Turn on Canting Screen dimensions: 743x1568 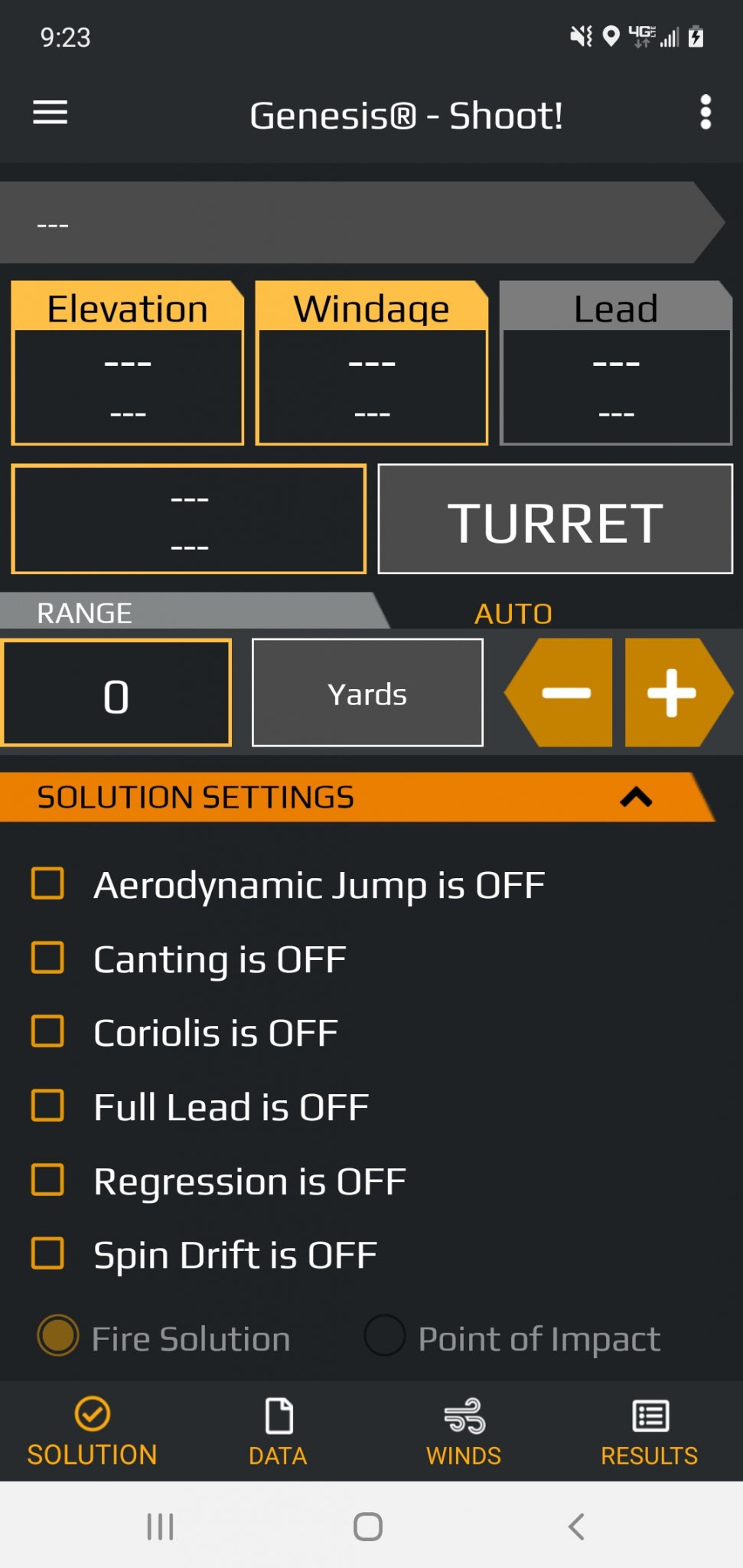click(x=47, y=958)
